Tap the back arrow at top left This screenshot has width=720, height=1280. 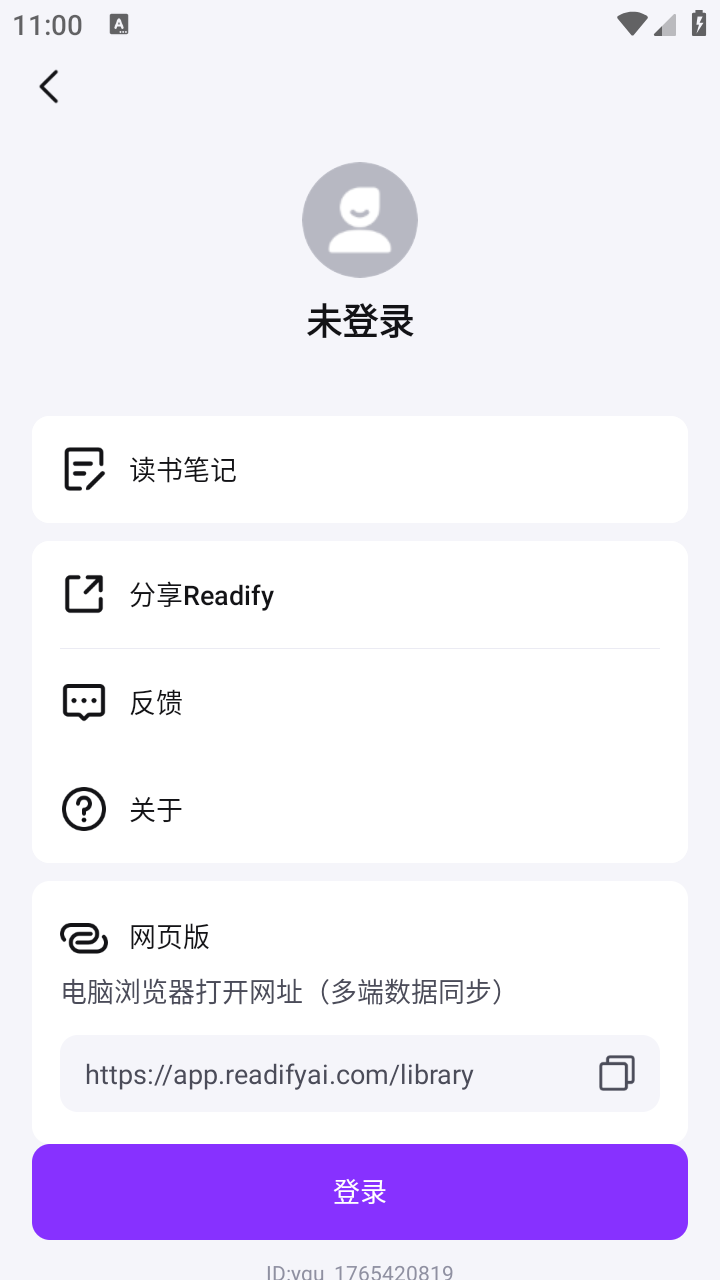pos(49,86)
